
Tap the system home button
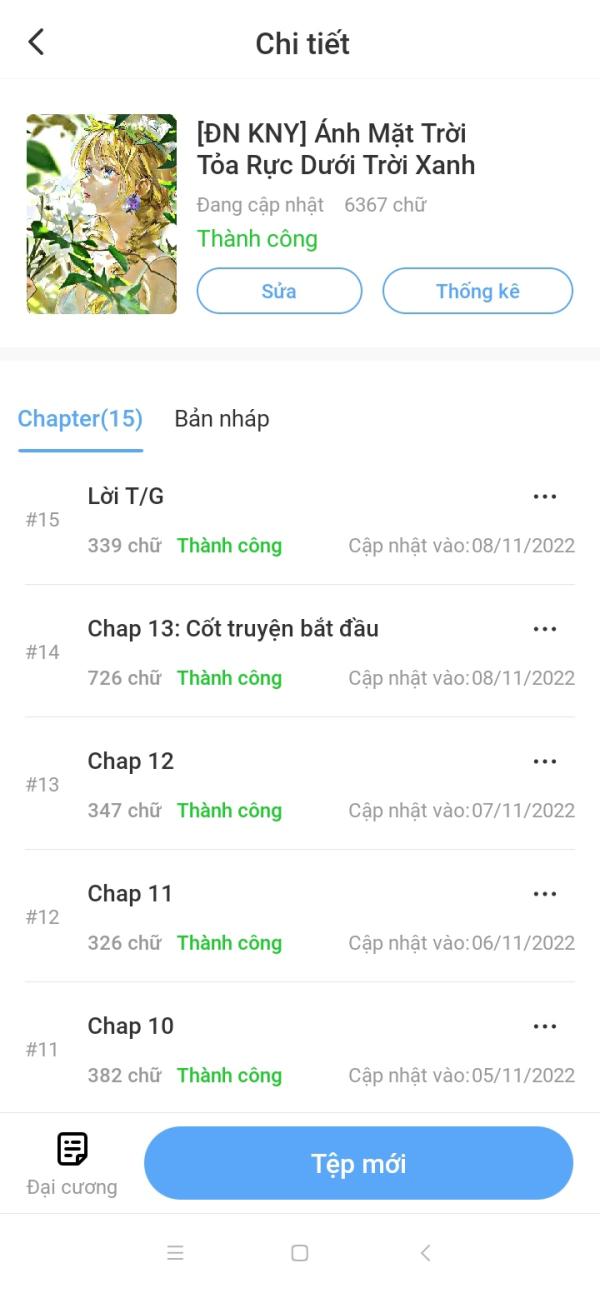[299, 1253]
